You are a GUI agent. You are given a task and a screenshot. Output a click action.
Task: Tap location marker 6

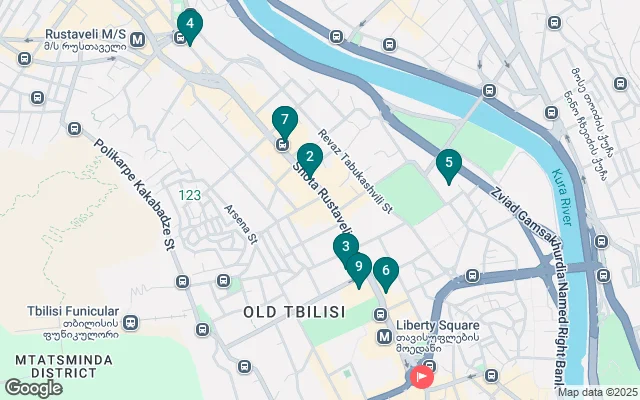coord(385,271)
